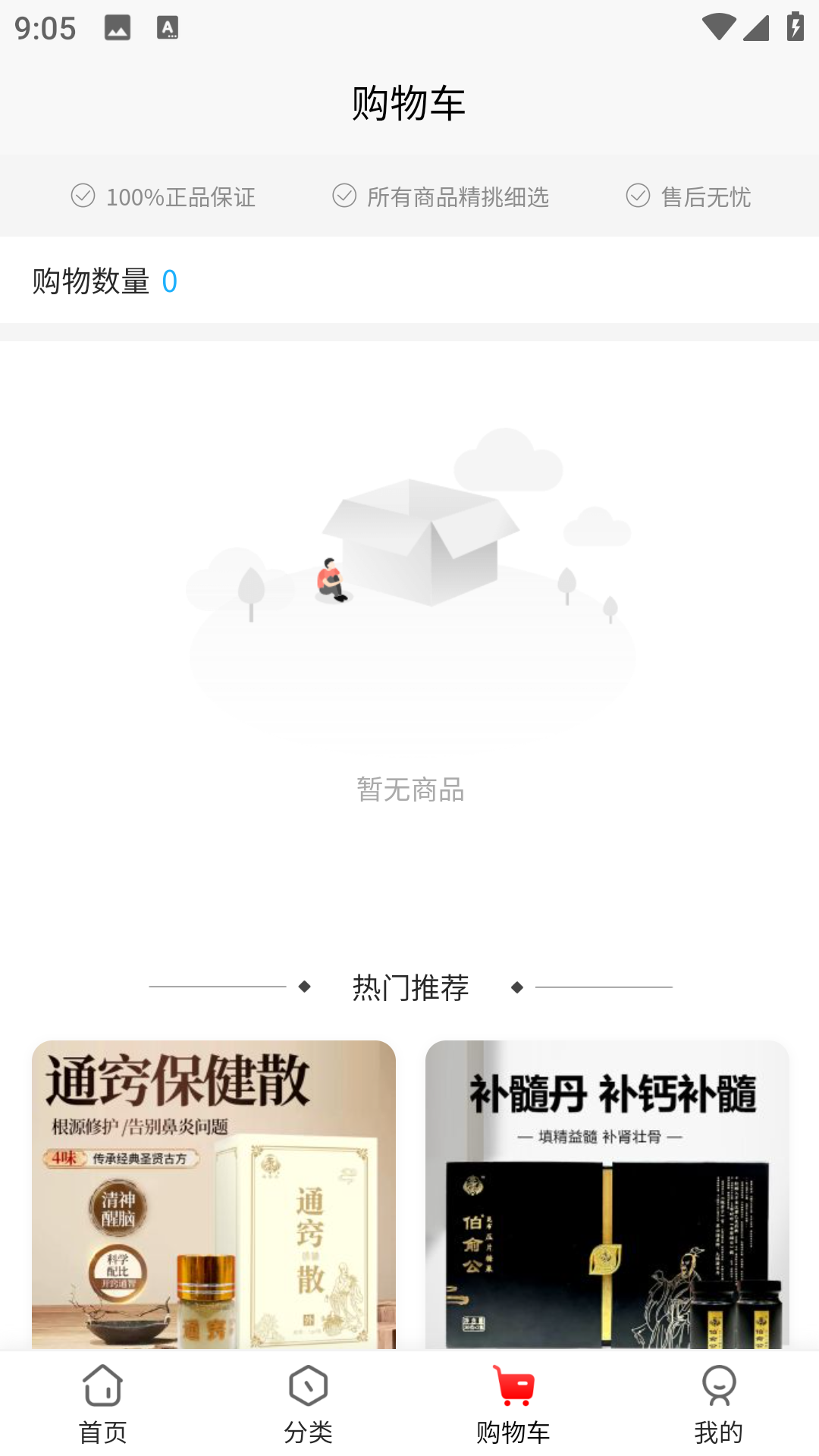Click the 热门推荐 section heading
819x1456 pixels.
[x=409, y=987]
